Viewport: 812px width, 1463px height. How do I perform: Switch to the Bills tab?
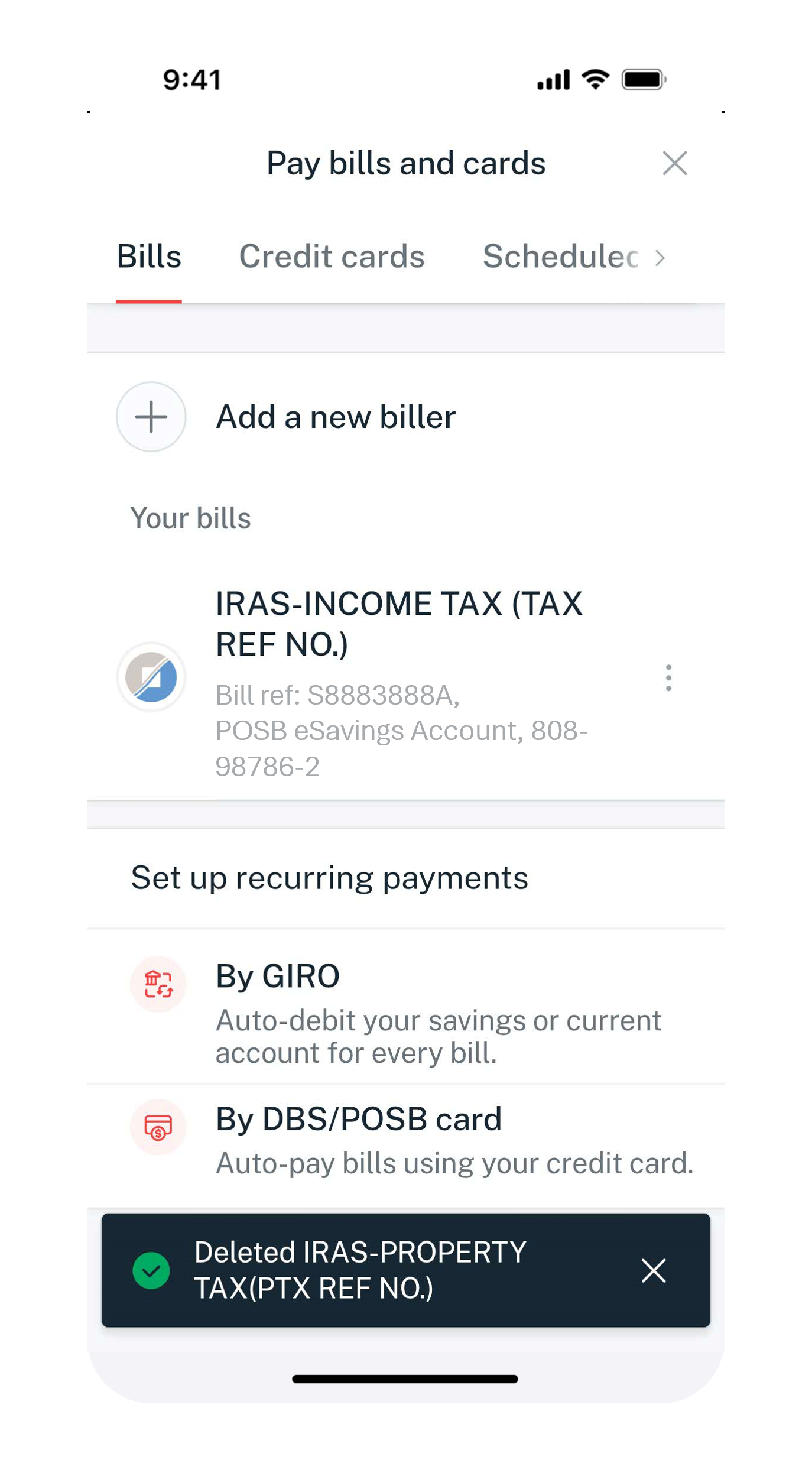click(x=149, y=257)
